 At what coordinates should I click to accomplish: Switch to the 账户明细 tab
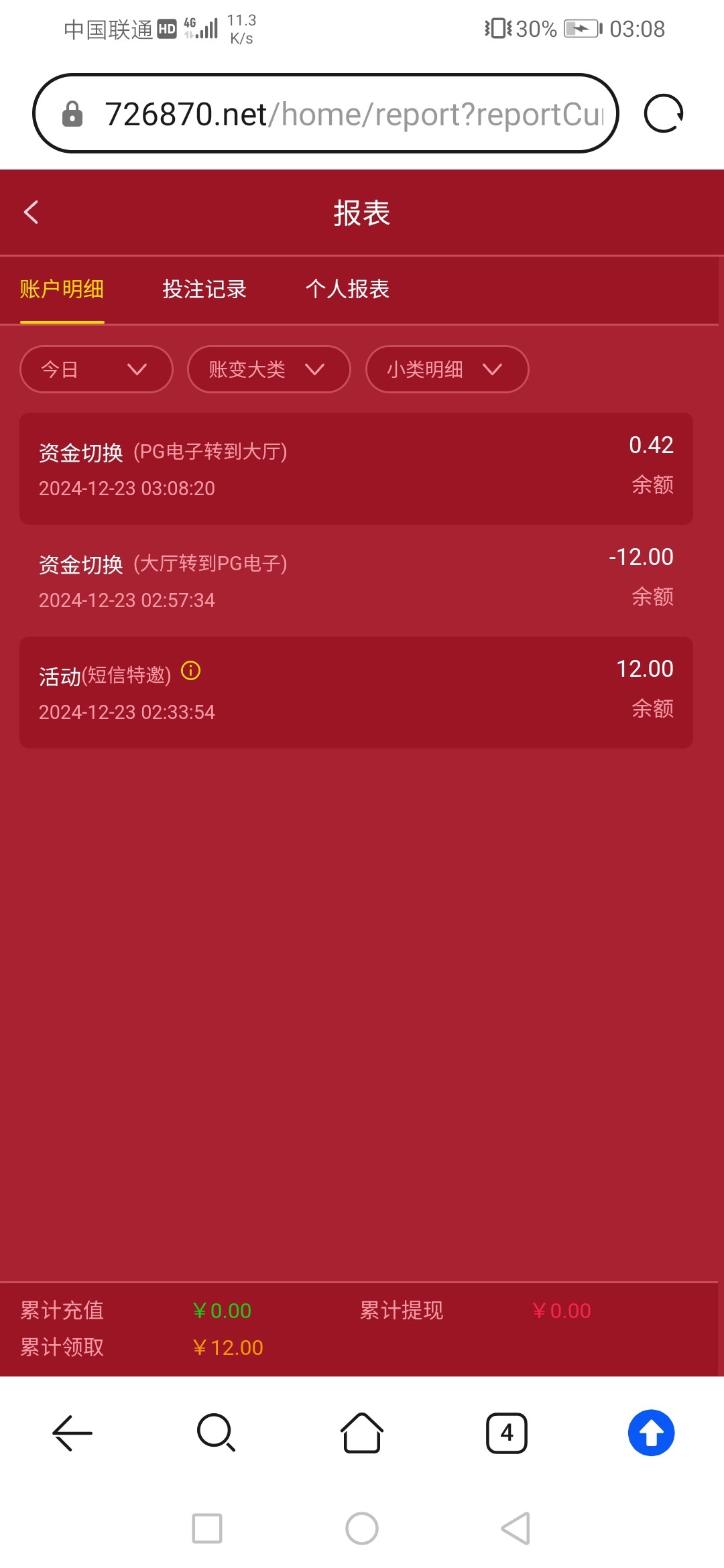pos(62,289)
